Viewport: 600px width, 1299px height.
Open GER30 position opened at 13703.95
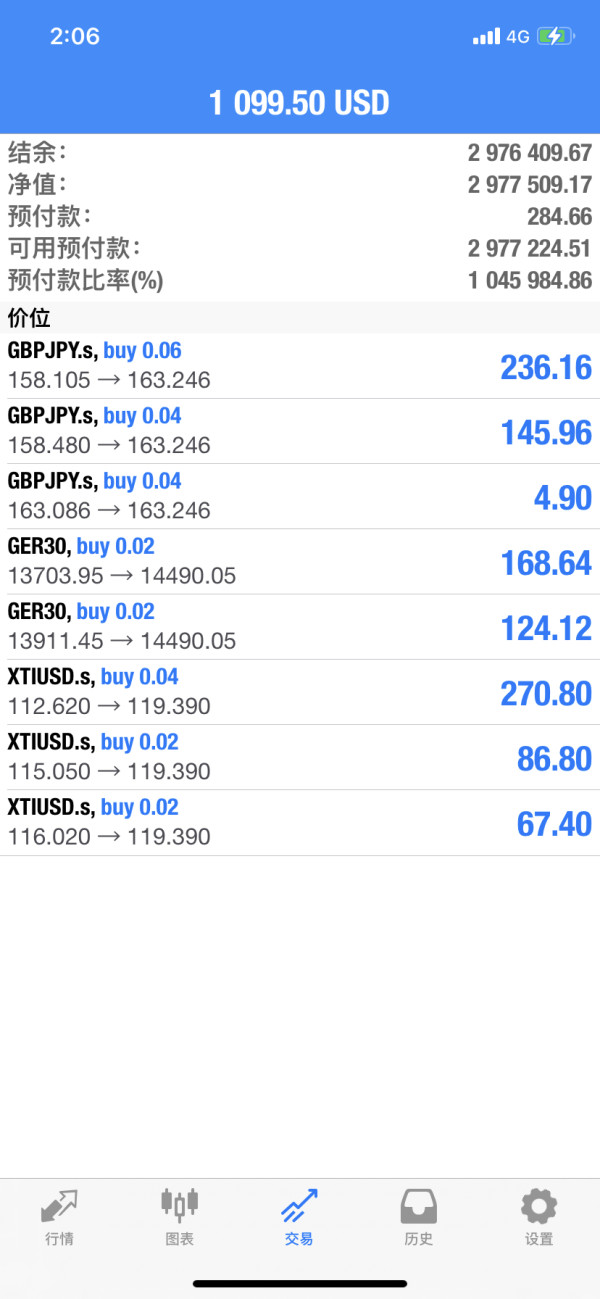(300, 562)
